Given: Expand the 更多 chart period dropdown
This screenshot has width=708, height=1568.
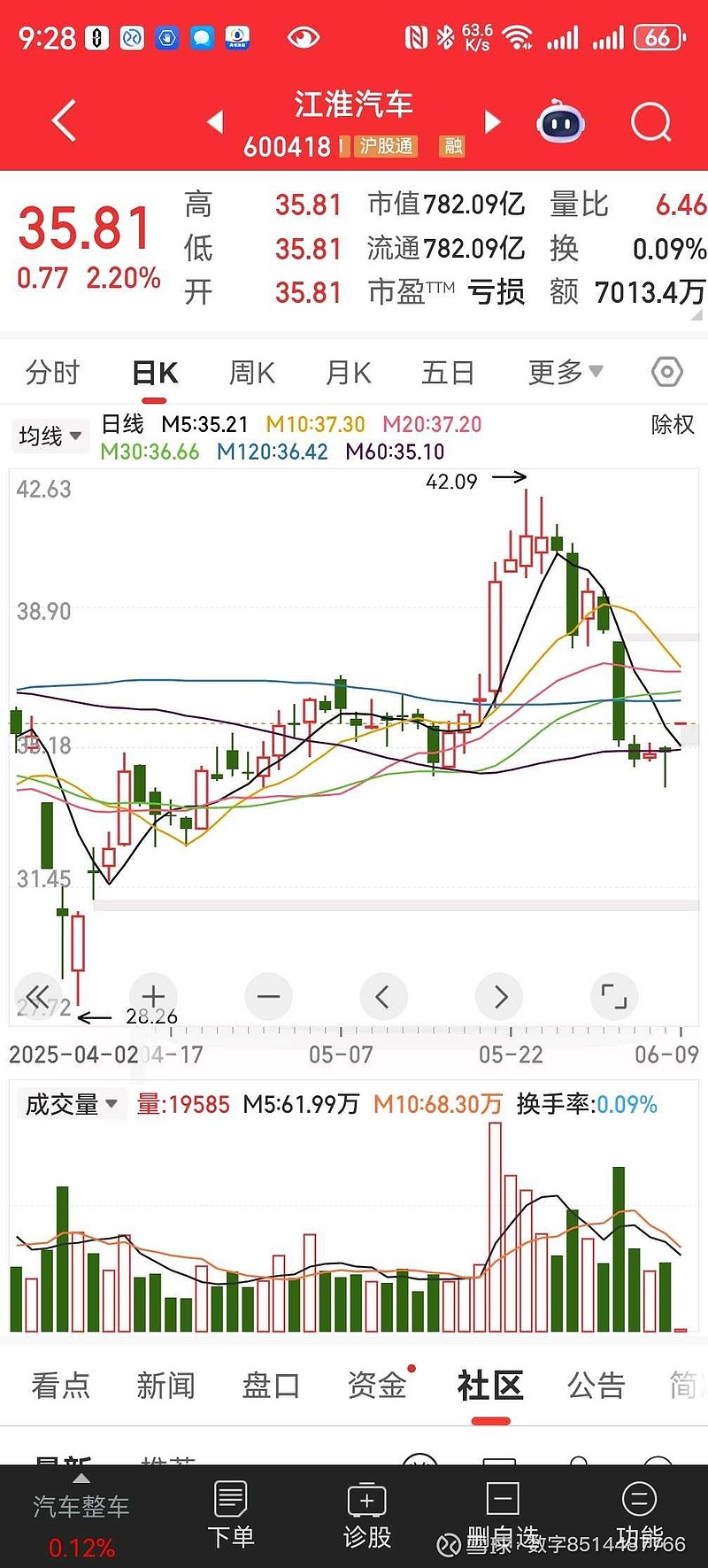Looking at the screenshot, I should coord(565,373).
